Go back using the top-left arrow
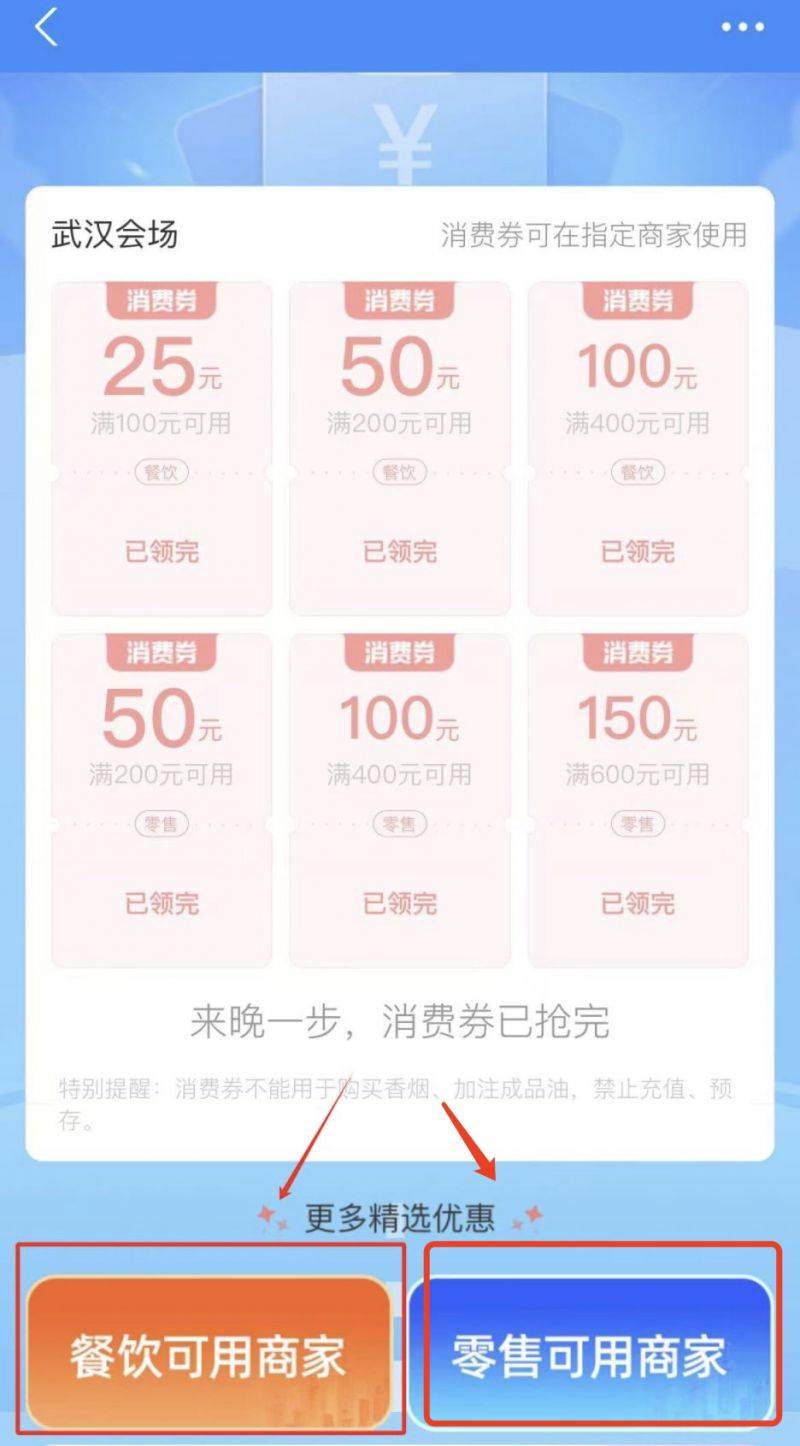 [46, 28]
